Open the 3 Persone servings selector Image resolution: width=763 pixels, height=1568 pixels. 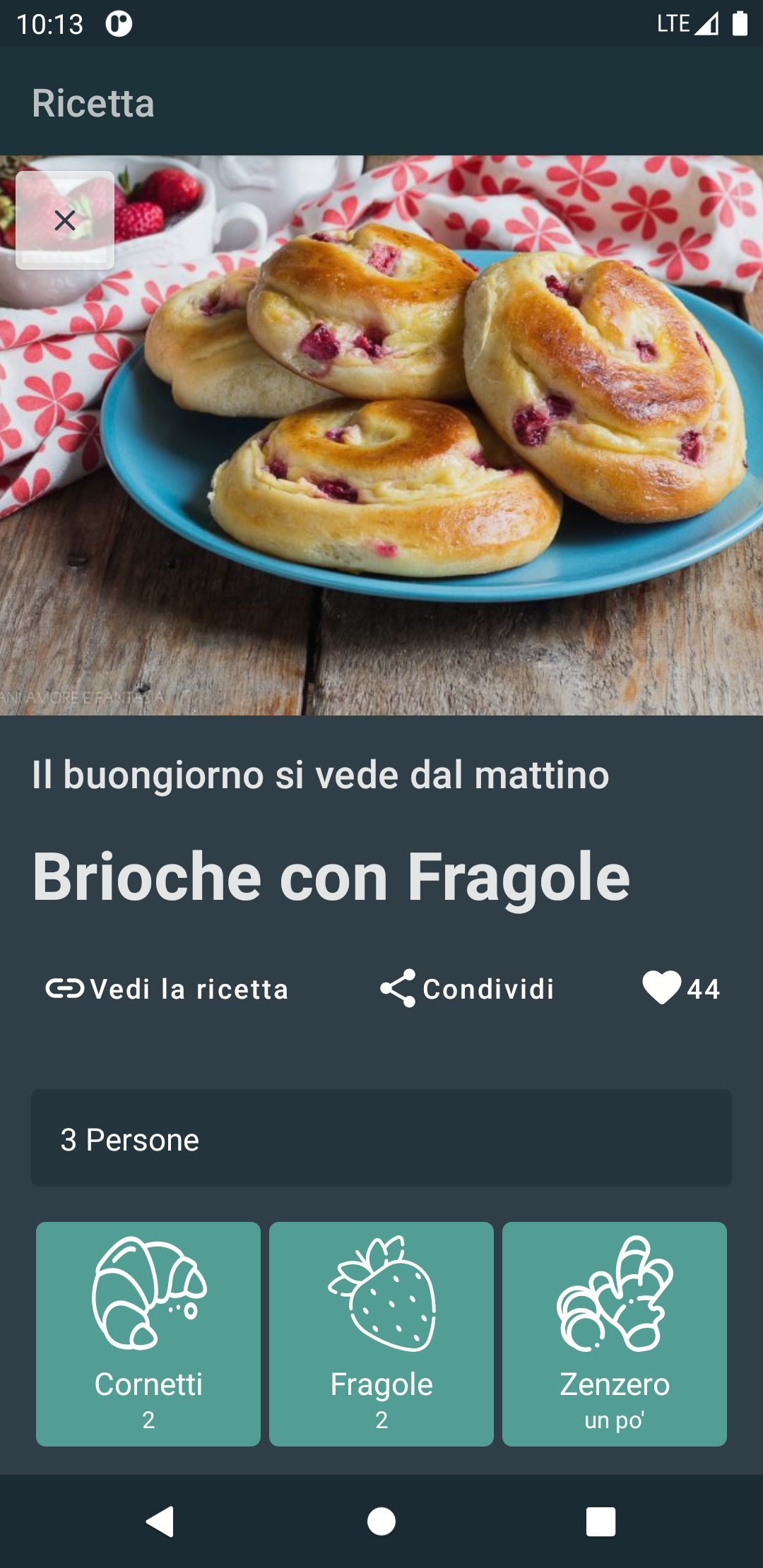tap(381, 1138)
